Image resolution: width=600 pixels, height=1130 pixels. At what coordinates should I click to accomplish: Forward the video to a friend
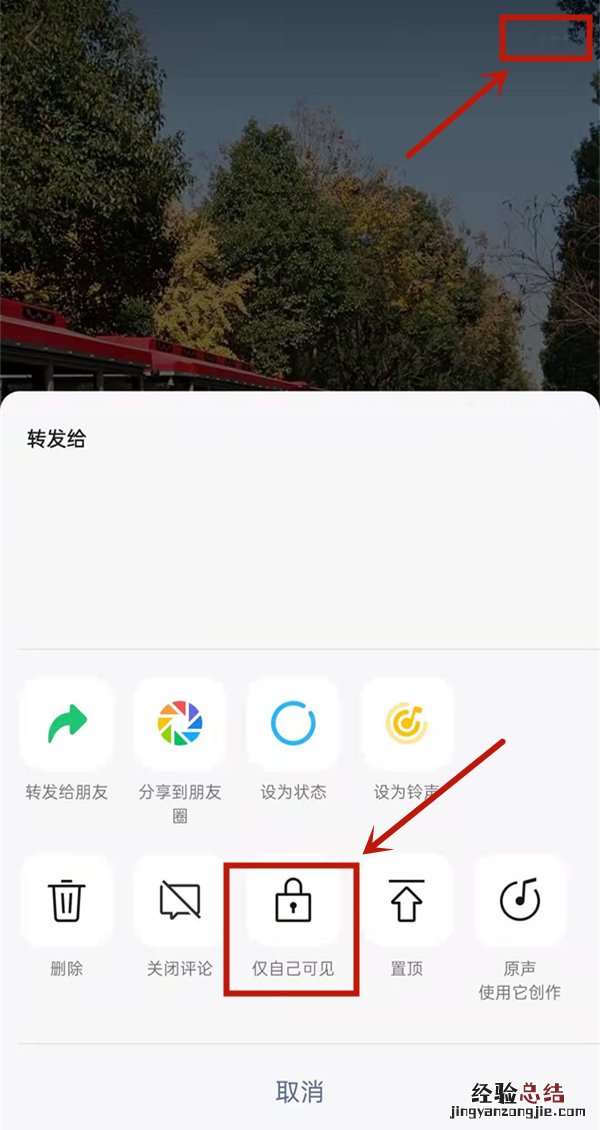click(66, 724)
